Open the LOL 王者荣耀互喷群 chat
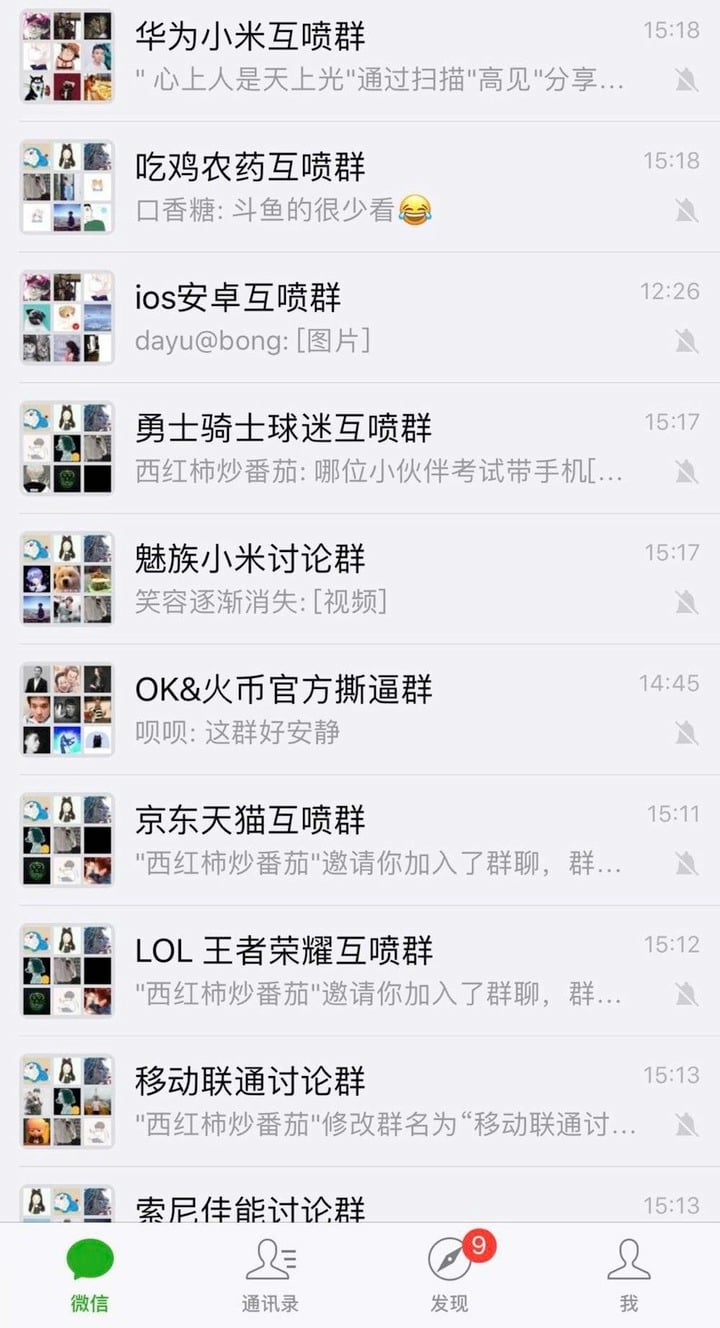 (360, 970)
